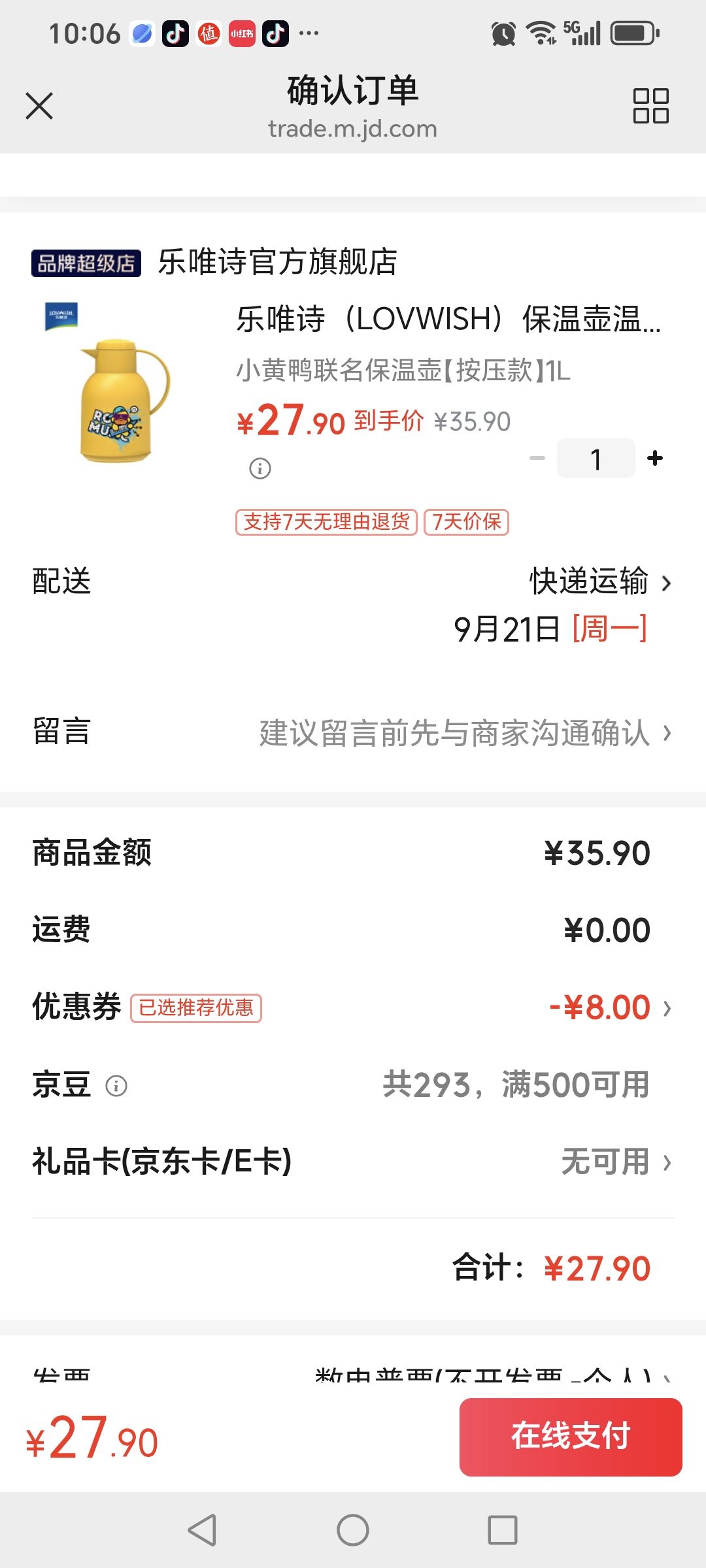
Task: Edit the quantity field
Action: click(596, 458)
